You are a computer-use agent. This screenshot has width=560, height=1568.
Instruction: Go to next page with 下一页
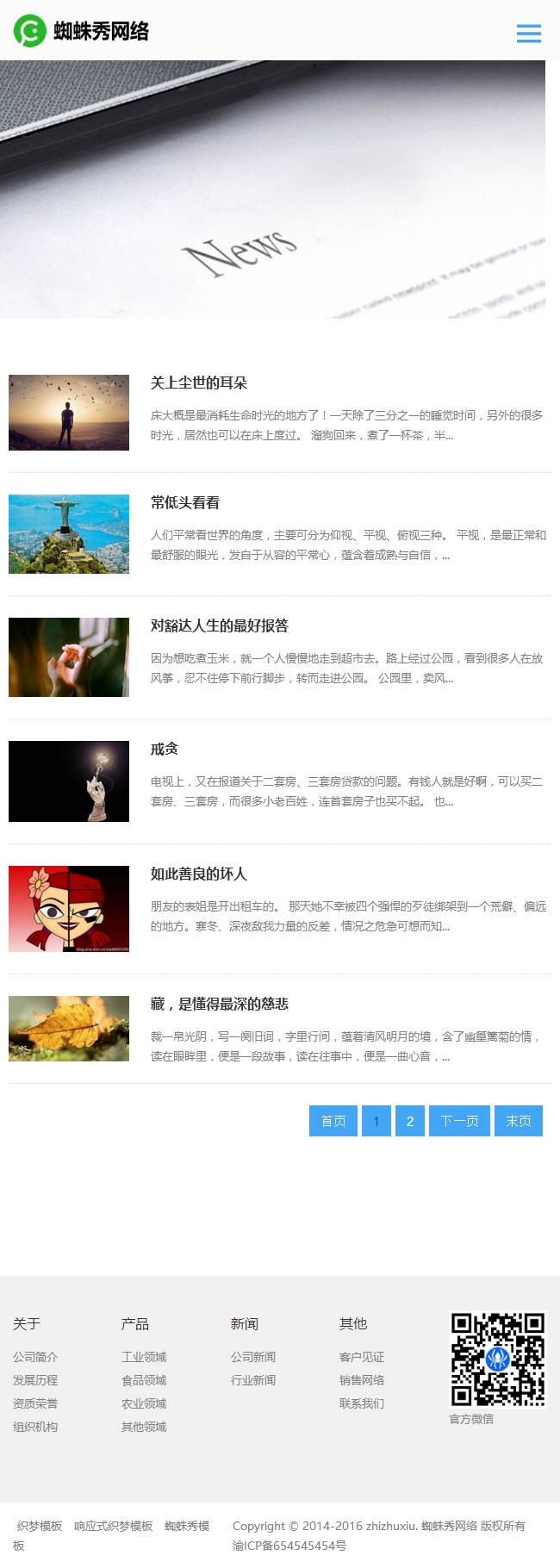459,1121
